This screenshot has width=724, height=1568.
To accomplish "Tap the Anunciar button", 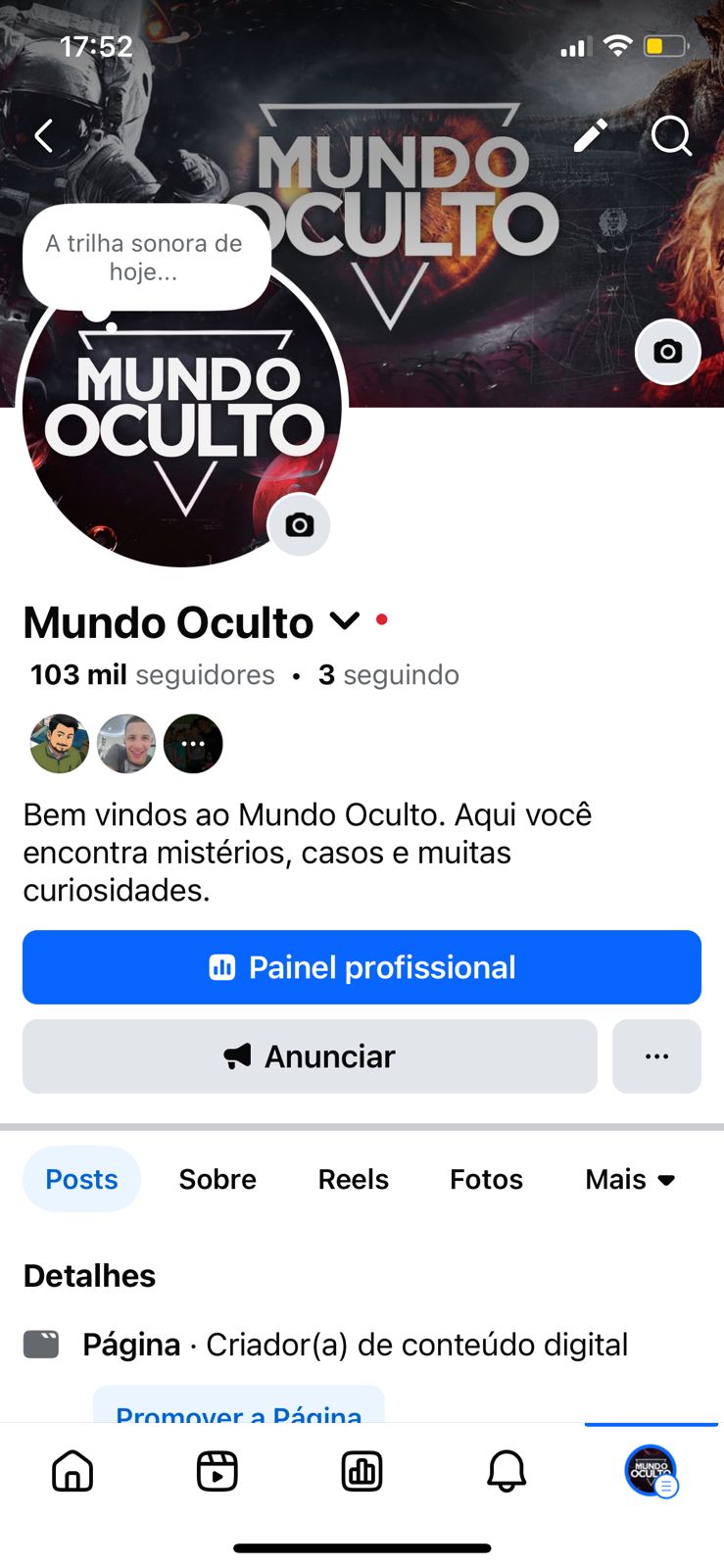I will tap(310, 1056).
